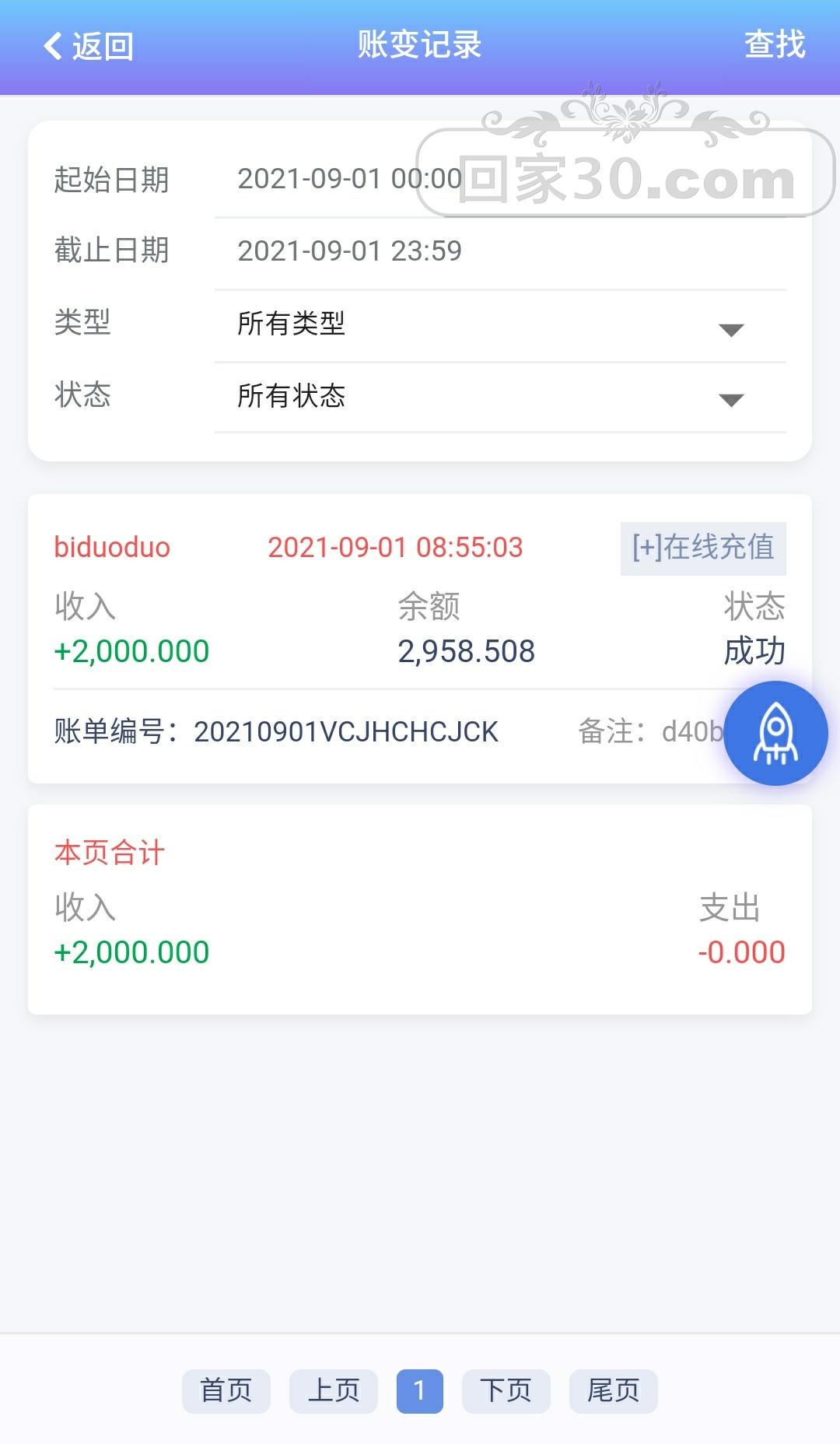Jump to 尾页 last page
Viewport: 840px width, 1444px height.
[613, 1390]
